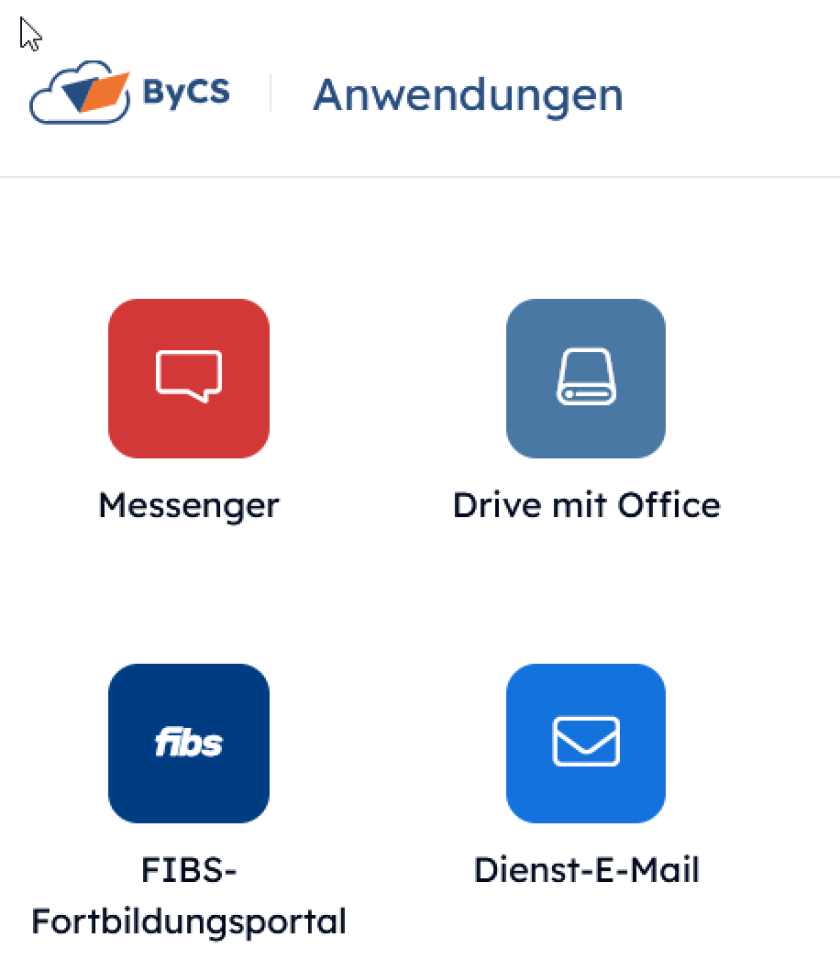The image size is (840, 970).
Task: Select the FIBS-Fortbildungsportal text link
Action: pyautogui.click(x=188, y=897)
